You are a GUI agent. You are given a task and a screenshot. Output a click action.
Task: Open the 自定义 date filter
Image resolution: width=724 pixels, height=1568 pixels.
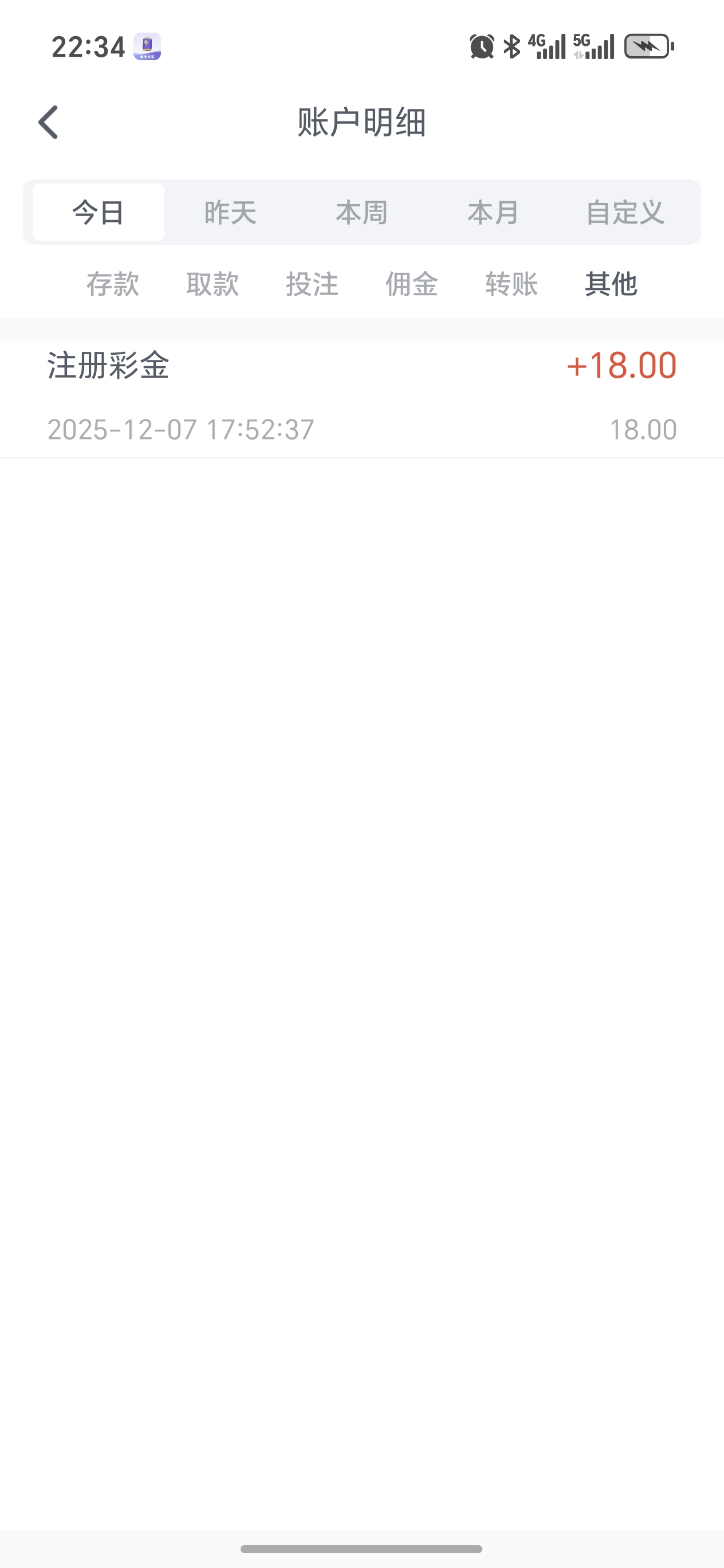[x=625, y=213]
